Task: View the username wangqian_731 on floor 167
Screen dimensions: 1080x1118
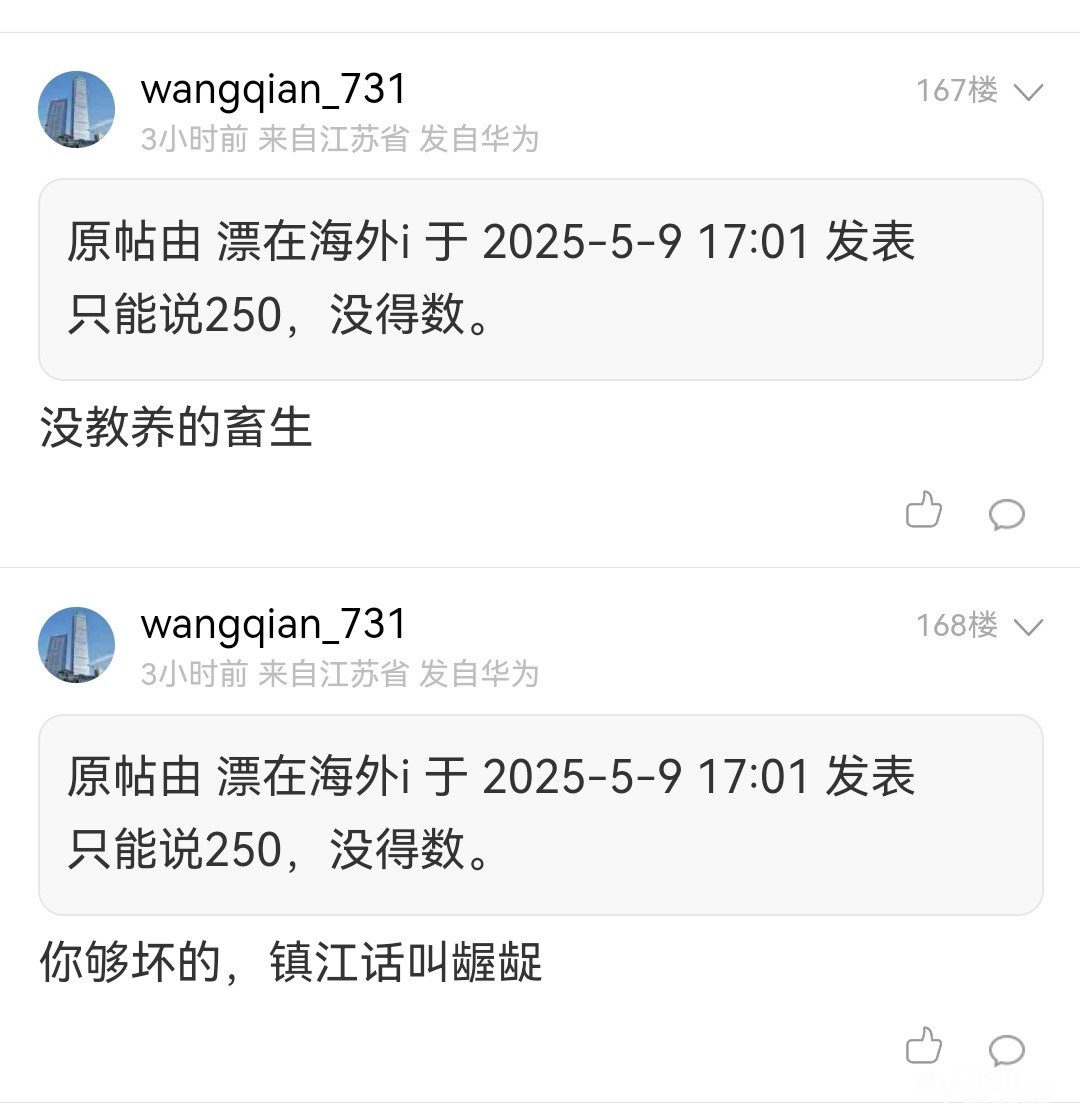Action: (274, 90)
